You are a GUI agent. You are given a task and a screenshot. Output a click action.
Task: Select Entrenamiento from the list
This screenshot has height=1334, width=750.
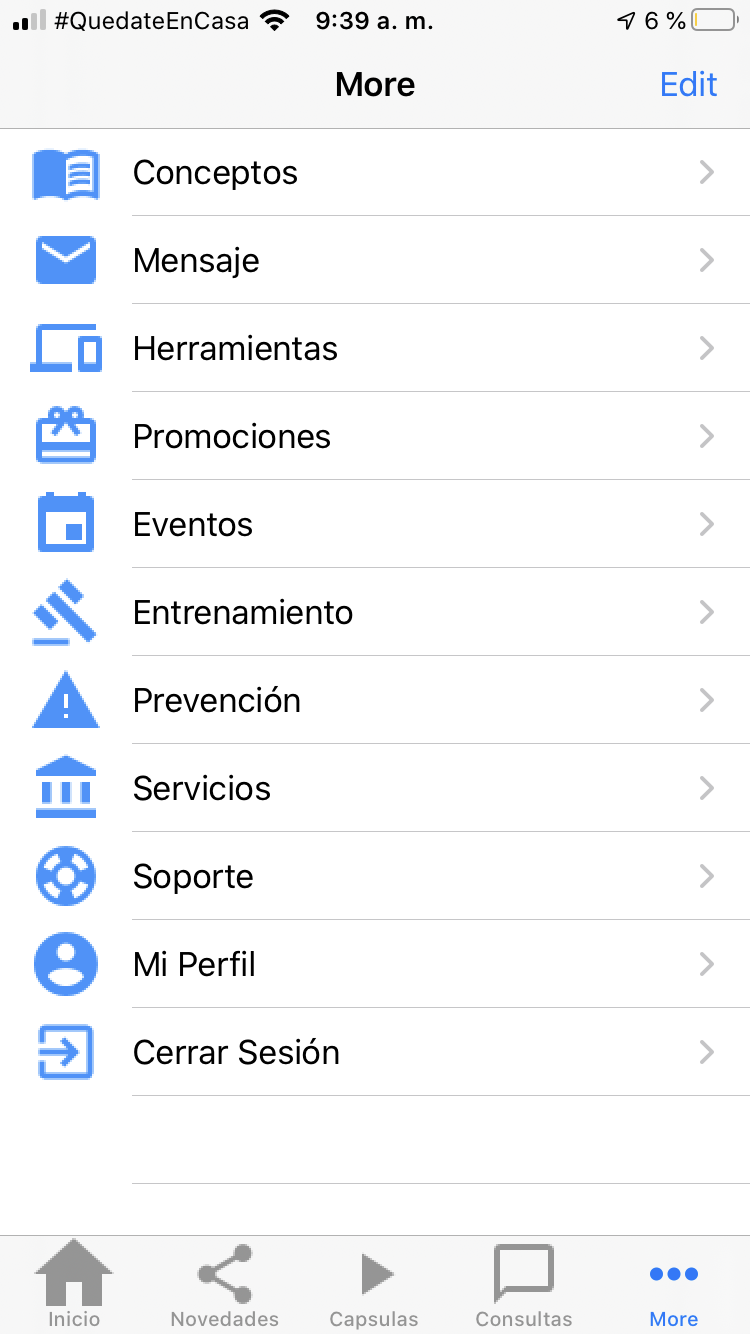coord(375,613)
